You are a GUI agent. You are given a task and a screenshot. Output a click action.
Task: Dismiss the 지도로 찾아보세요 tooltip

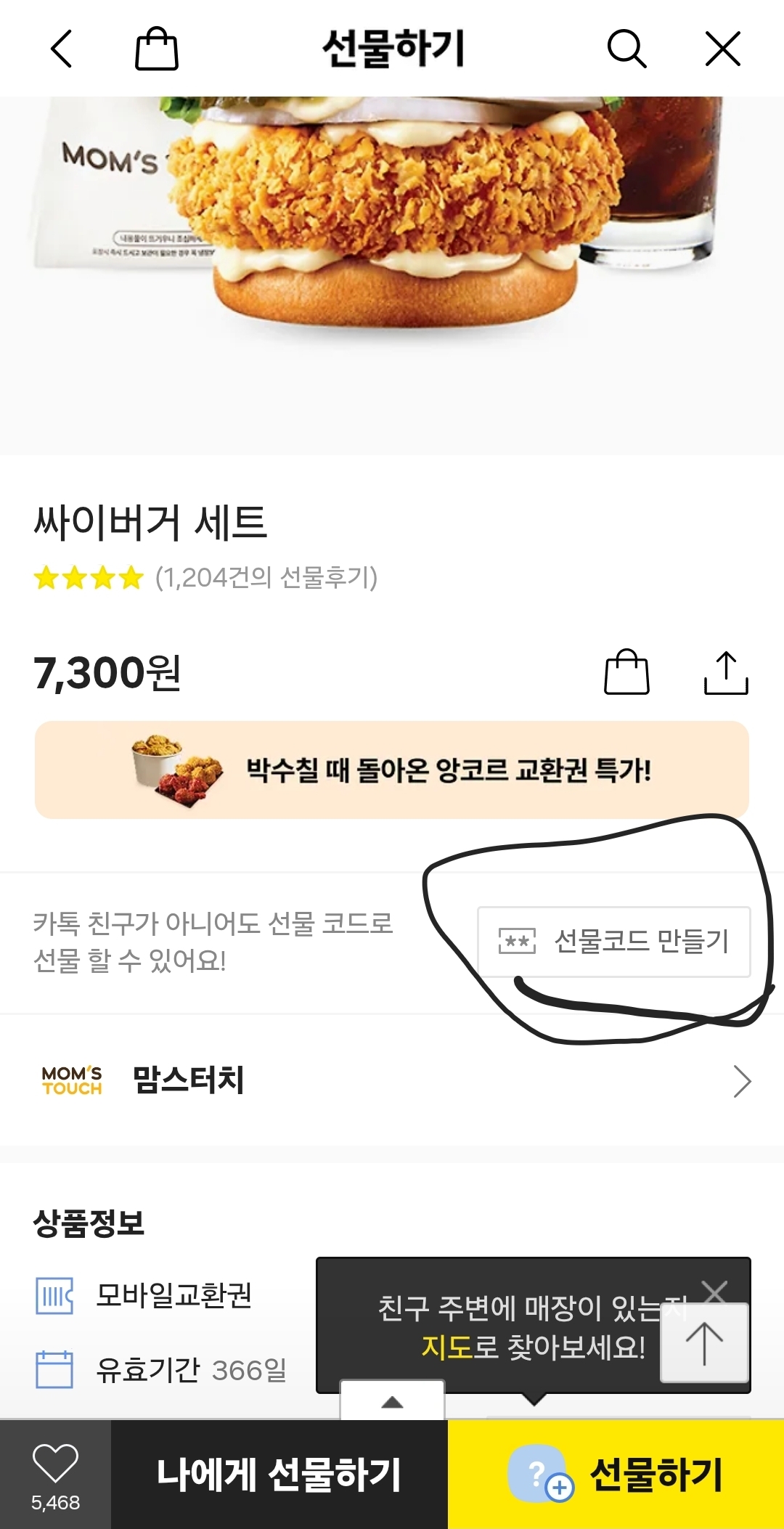715,1290
